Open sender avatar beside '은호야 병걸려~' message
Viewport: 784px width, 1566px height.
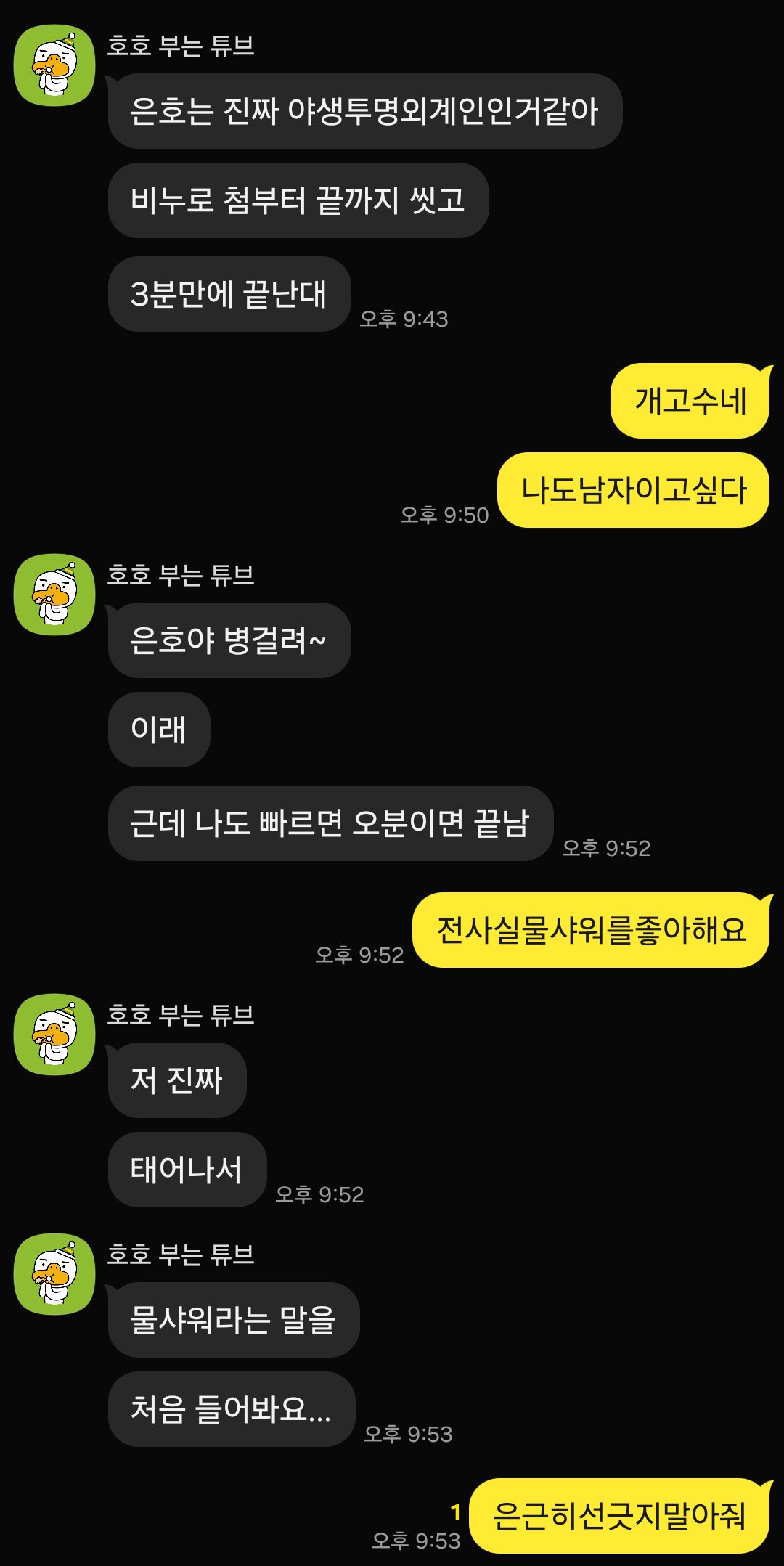point(54,595)
